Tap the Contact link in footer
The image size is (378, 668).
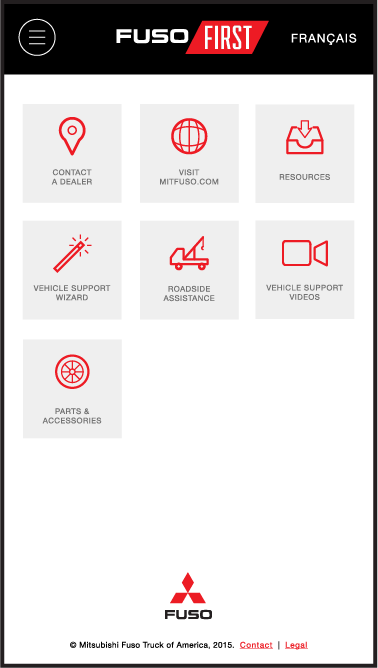pos(256,645)
